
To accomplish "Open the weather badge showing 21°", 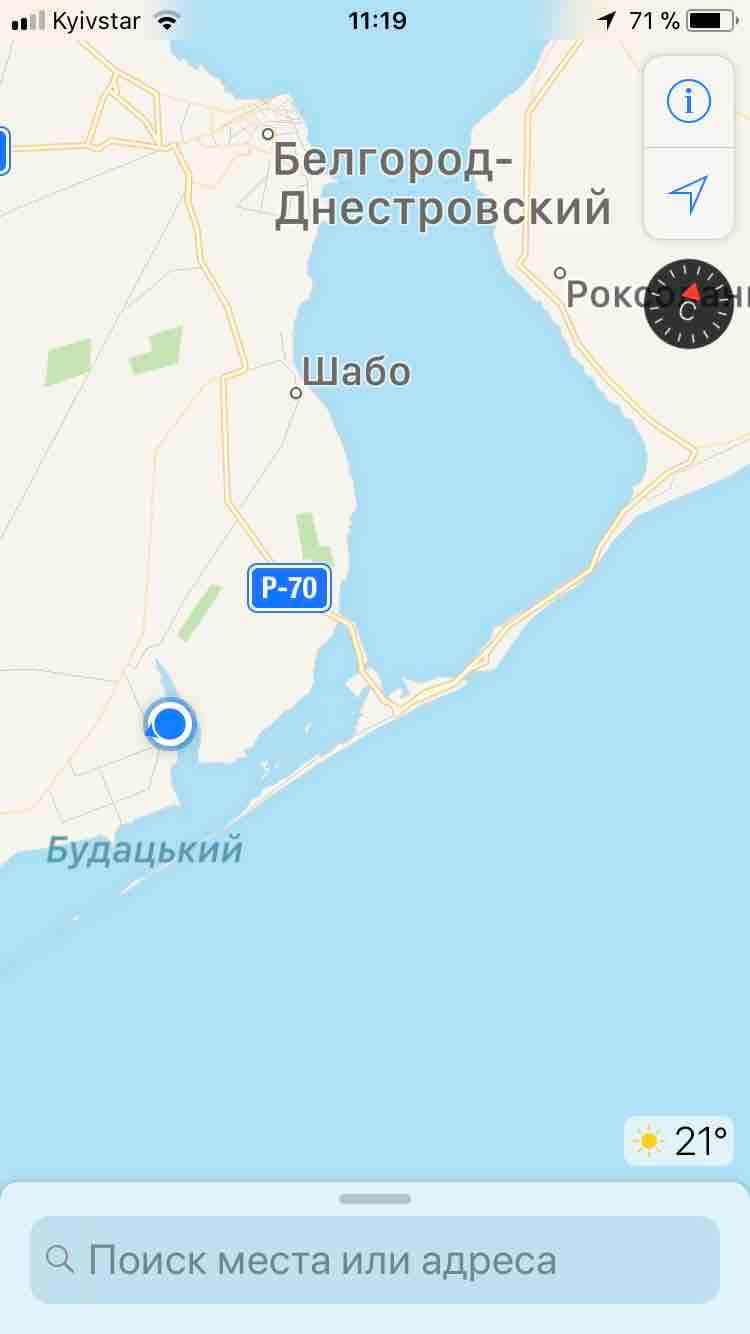I will point(679,1141).
